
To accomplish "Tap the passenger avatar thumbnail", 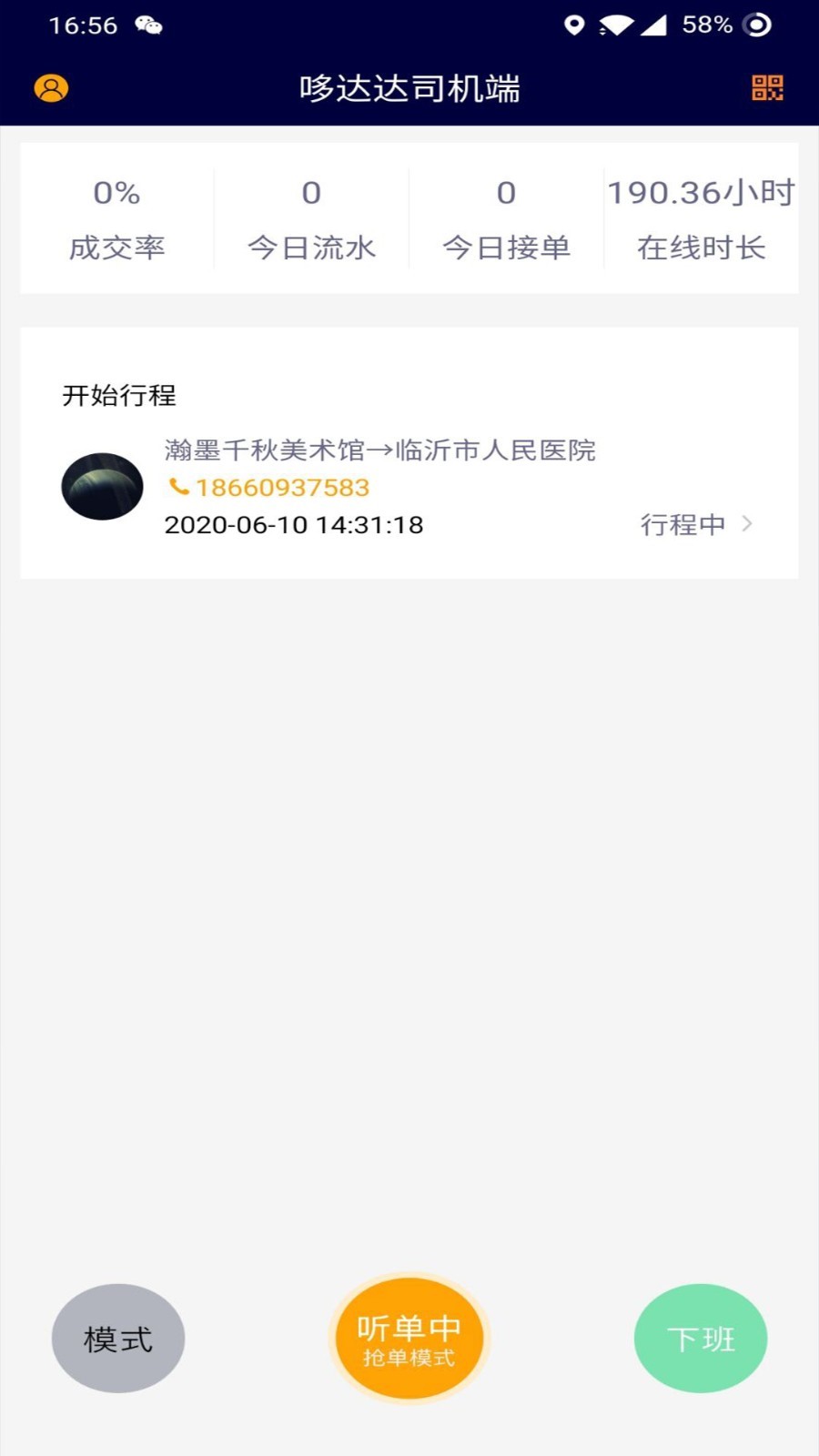I will (102, 487).
